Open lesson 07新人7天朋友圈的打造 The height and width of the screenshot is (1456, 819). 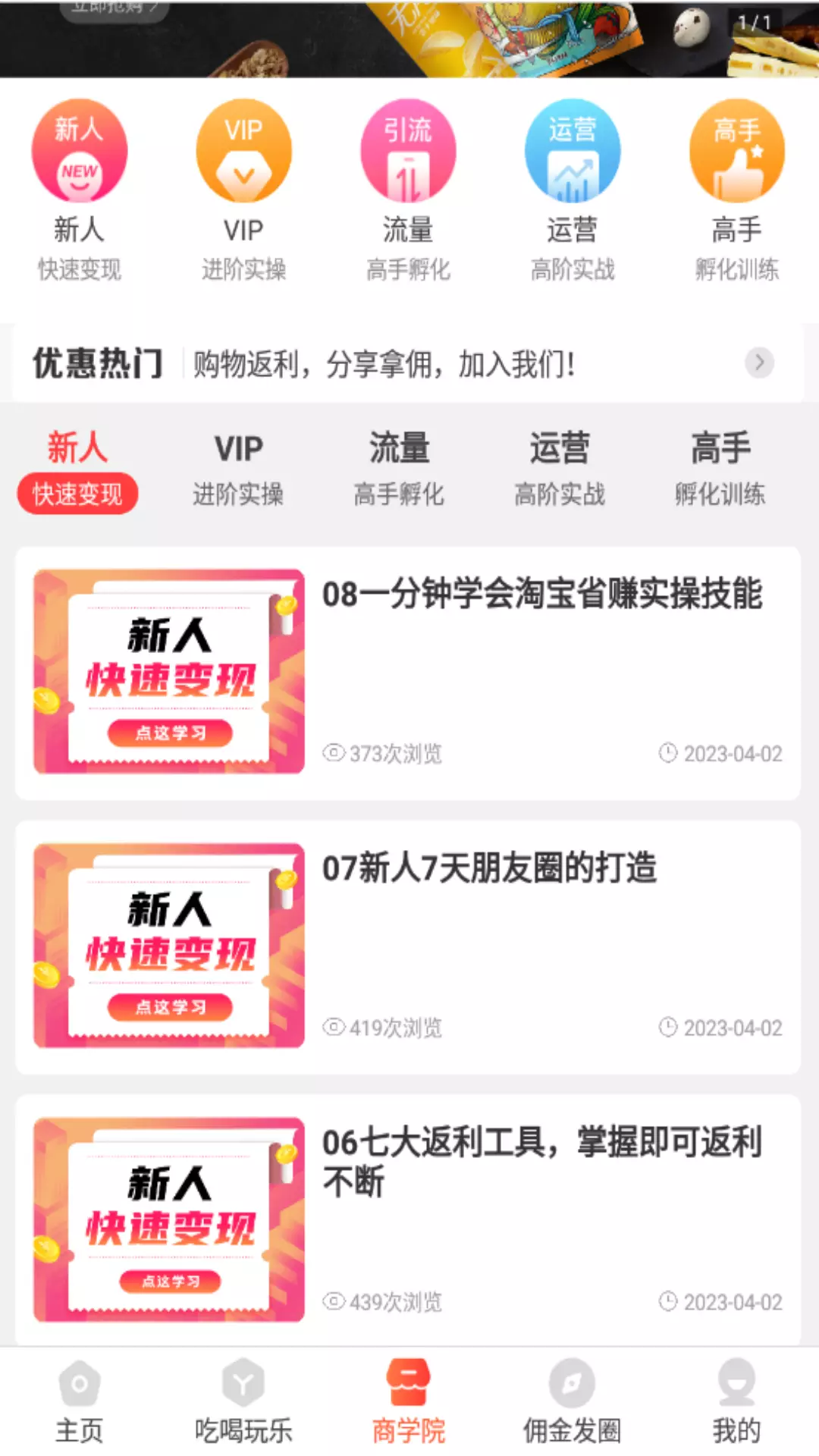(x=408, y=946)
